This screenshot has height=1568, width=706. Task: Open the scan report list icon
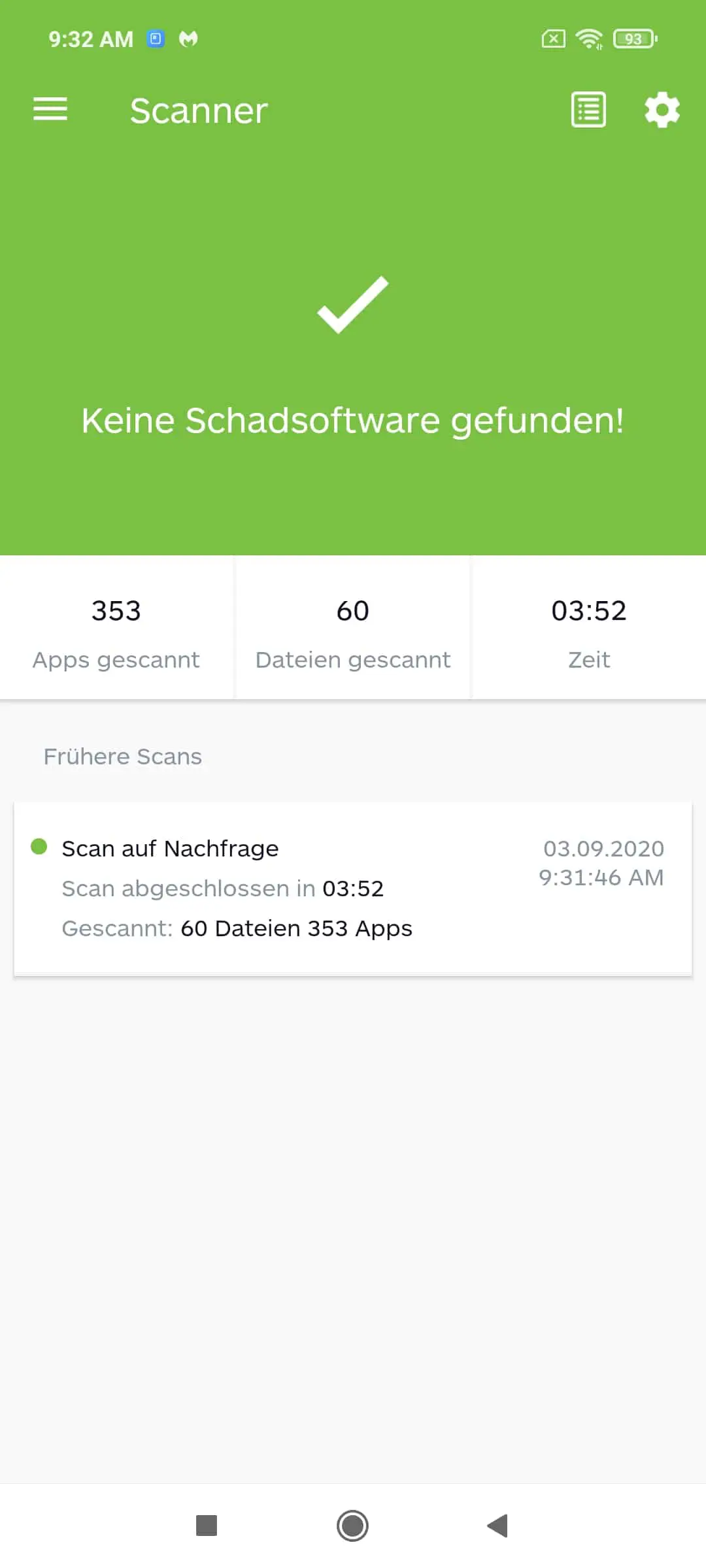coord(588,110)
